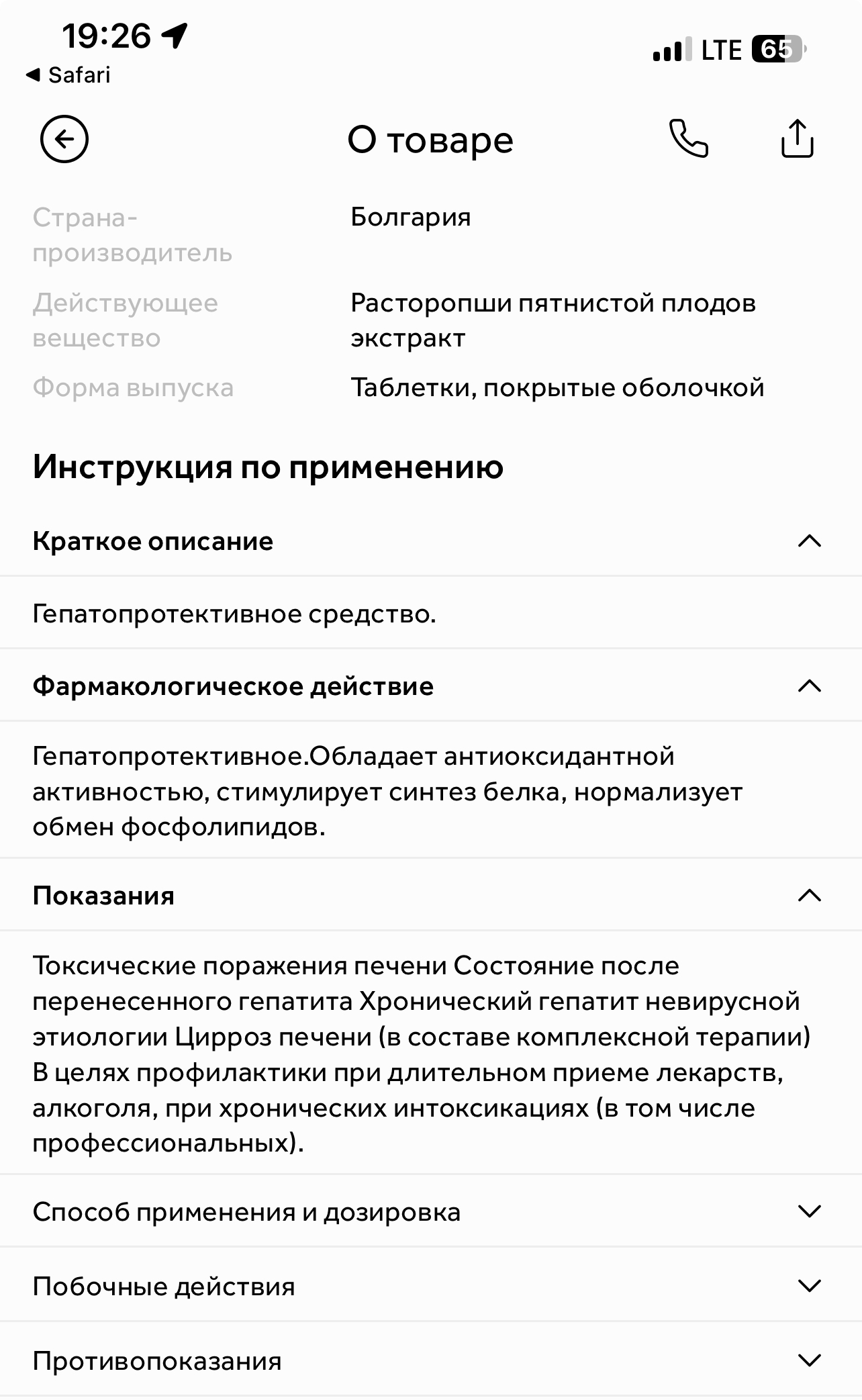Expand the Побочные действия section
Screen dimensions: 862x1400
click(x=431, y=1287)
